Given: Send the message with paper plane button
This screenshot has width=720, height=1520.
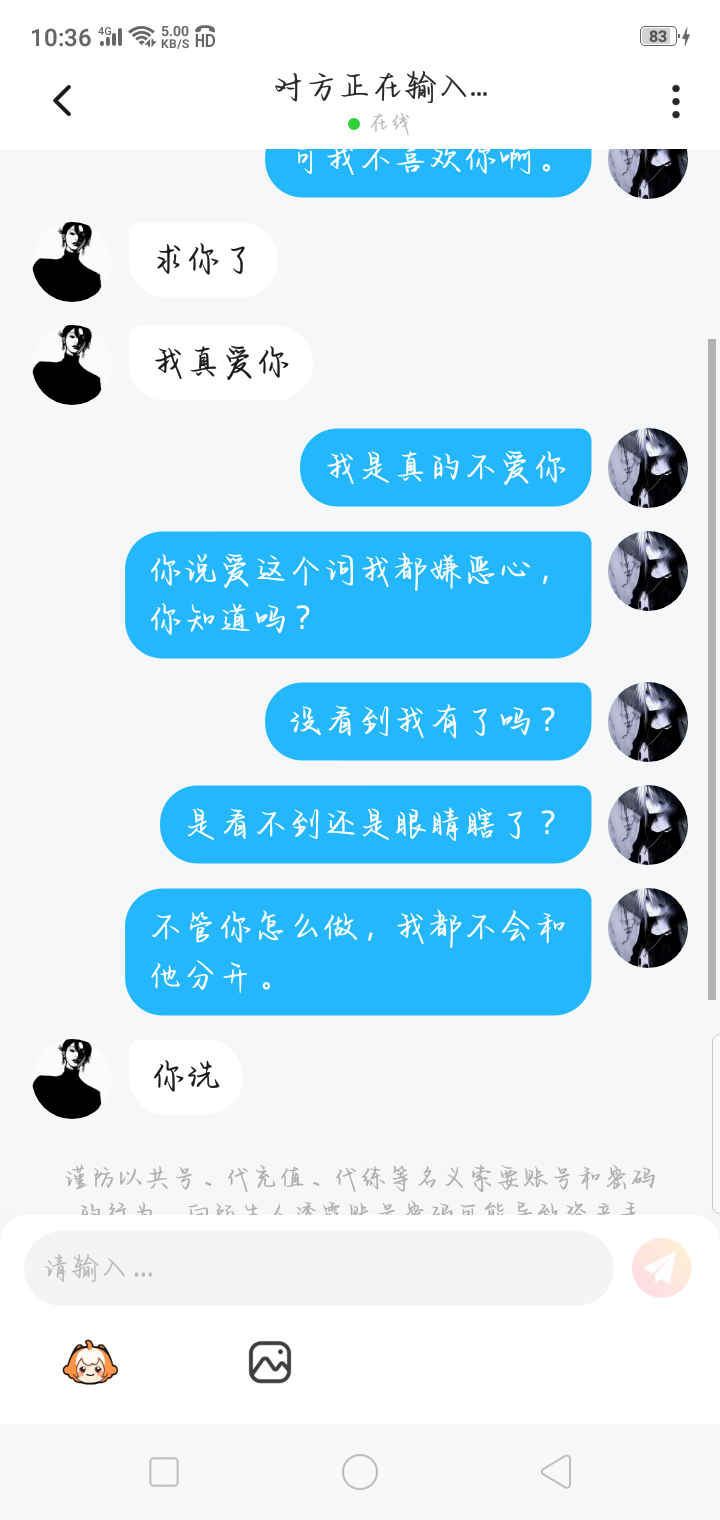Looking at the screenshot, I should pyautogui.click(x=661, y=1268).
